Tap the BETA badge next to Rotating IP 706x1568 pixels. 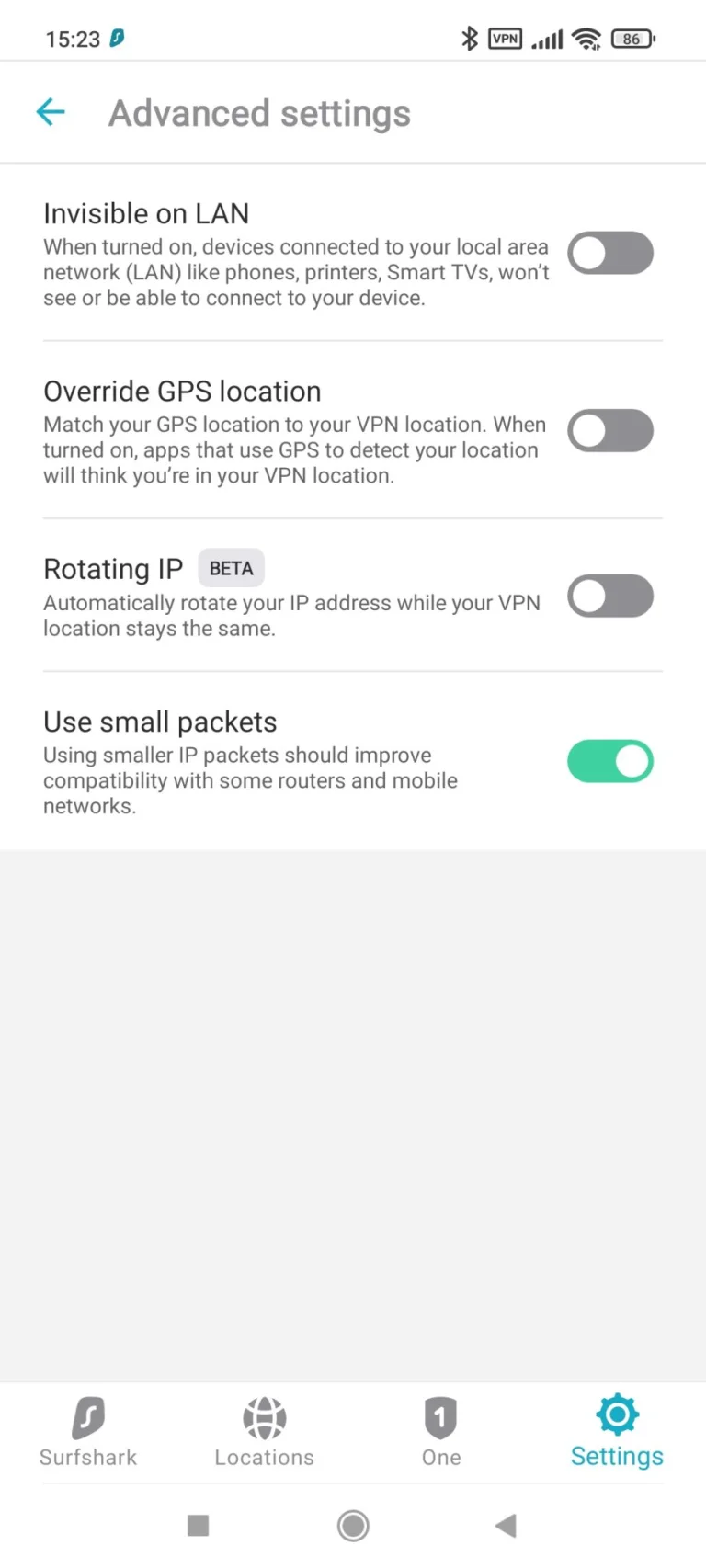231,568
